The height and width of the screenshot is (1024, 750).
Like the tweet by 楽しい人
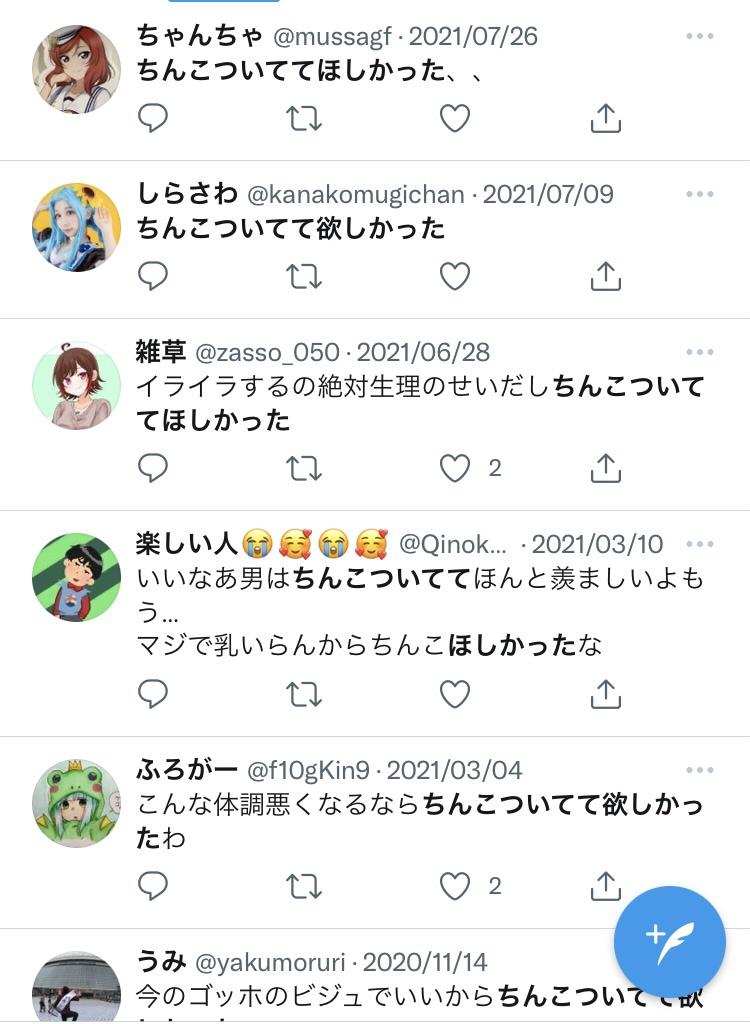[x=455, y=693]
